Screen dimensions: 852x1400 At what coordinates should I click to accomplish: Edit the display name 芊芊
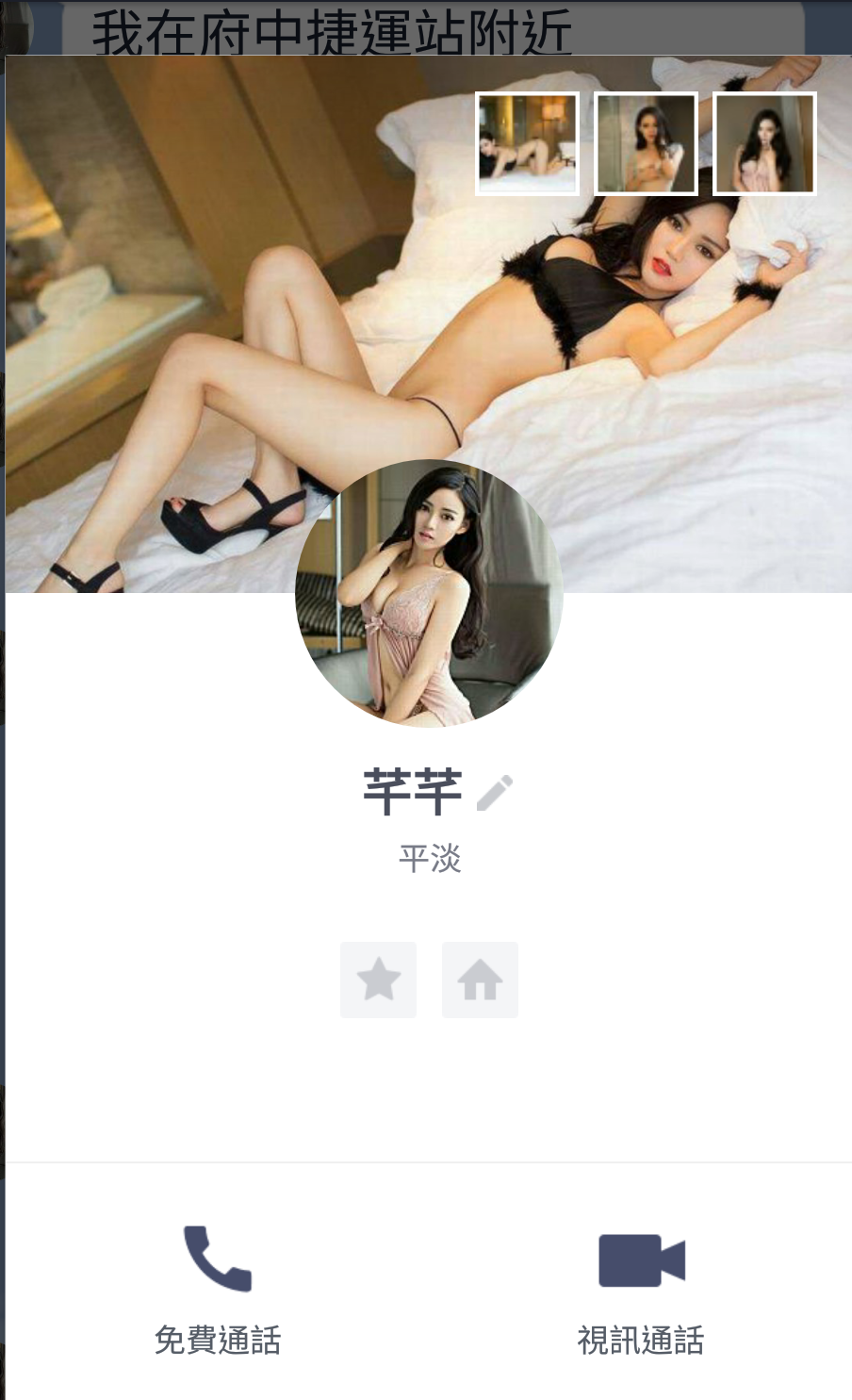coord(494,793)
